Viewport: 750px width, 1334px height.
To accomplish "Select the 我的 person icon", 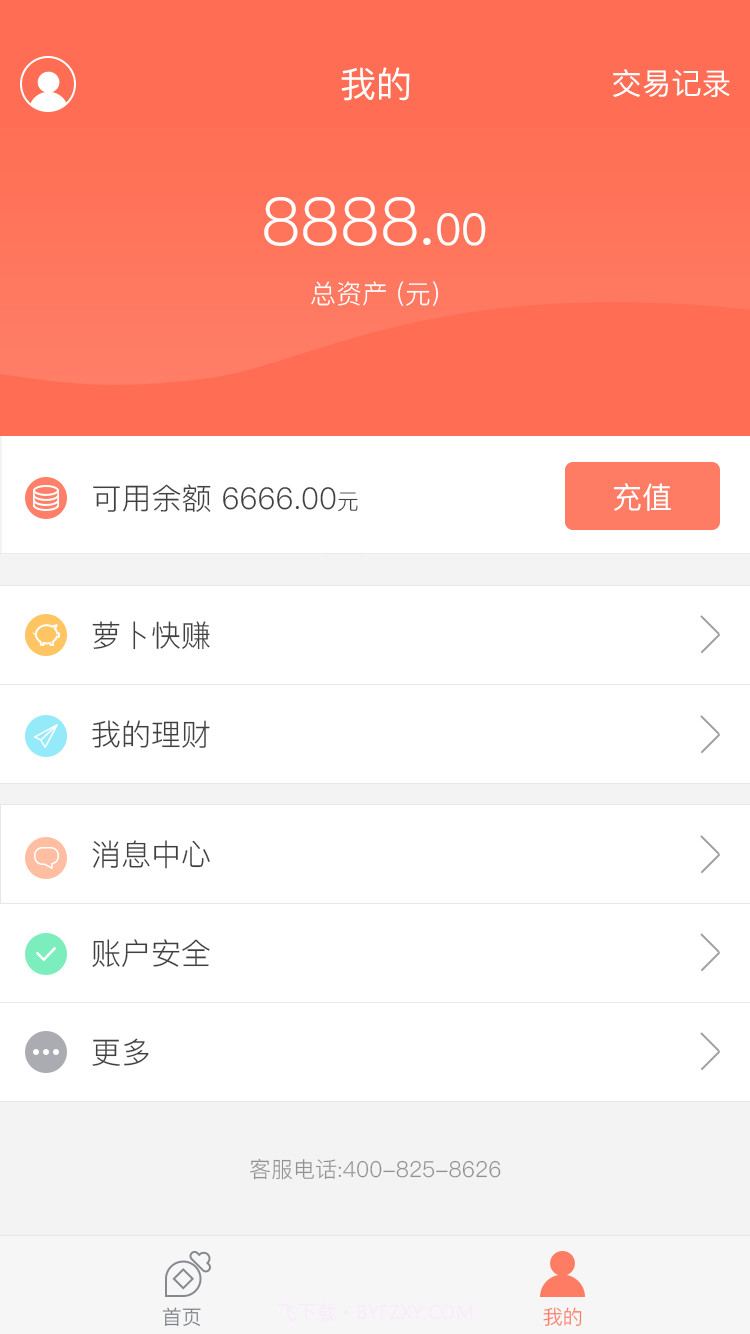I will (x=562, y=1270).
